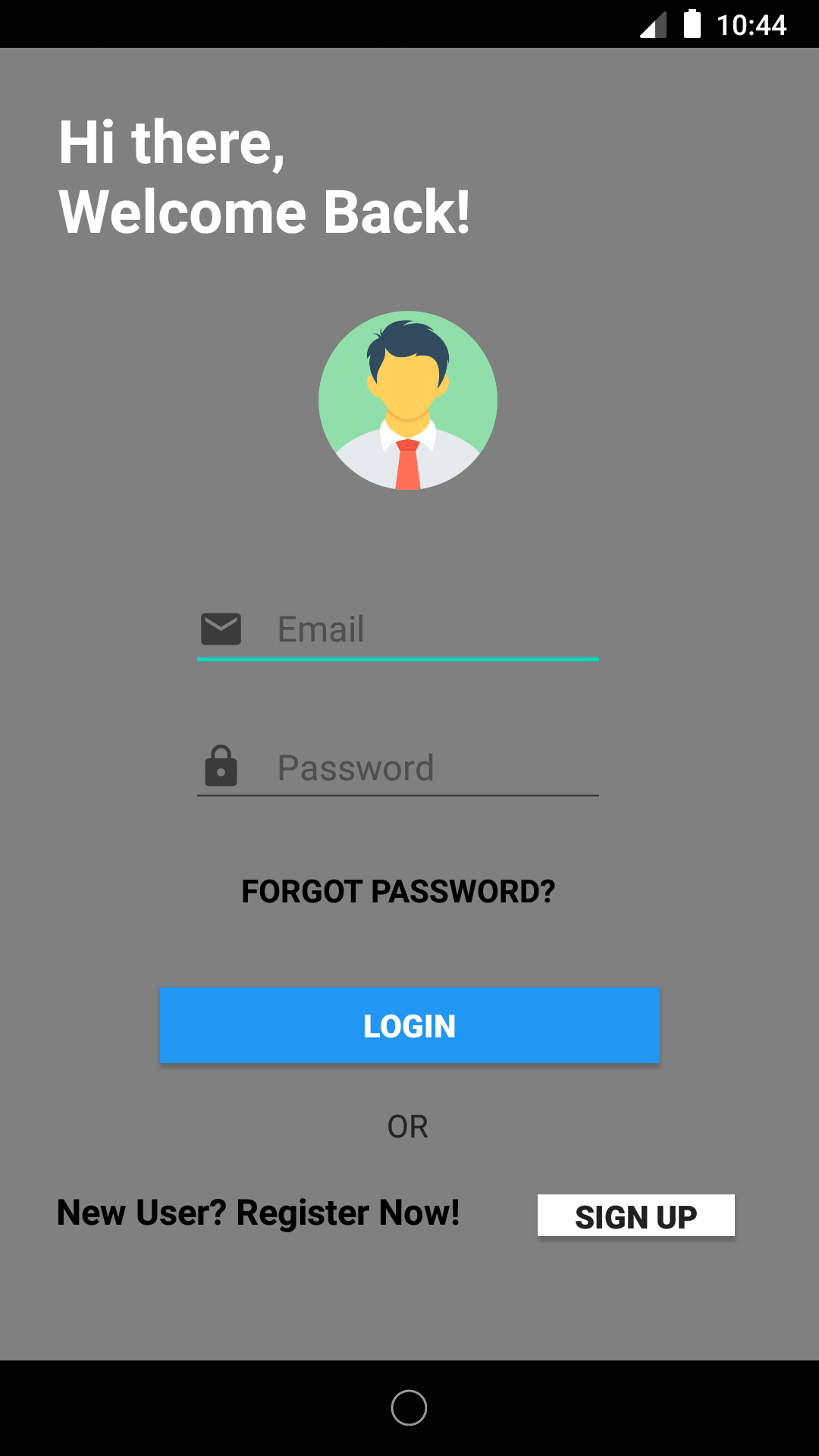This screenshot has height=1456, width=819.
Task: Click the Welcome Back! heading
Action: click(265, 210)
